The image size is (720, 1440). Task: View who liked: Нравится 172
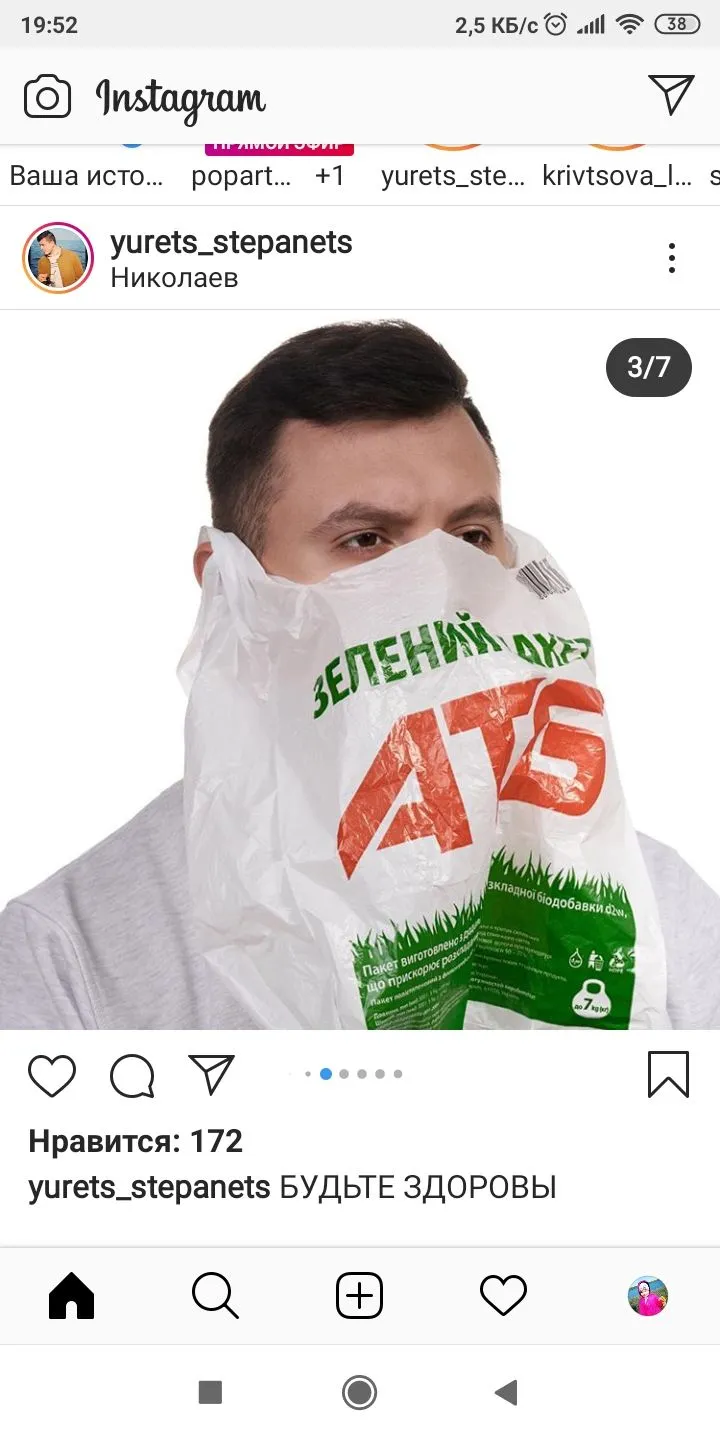[136, 1141]
